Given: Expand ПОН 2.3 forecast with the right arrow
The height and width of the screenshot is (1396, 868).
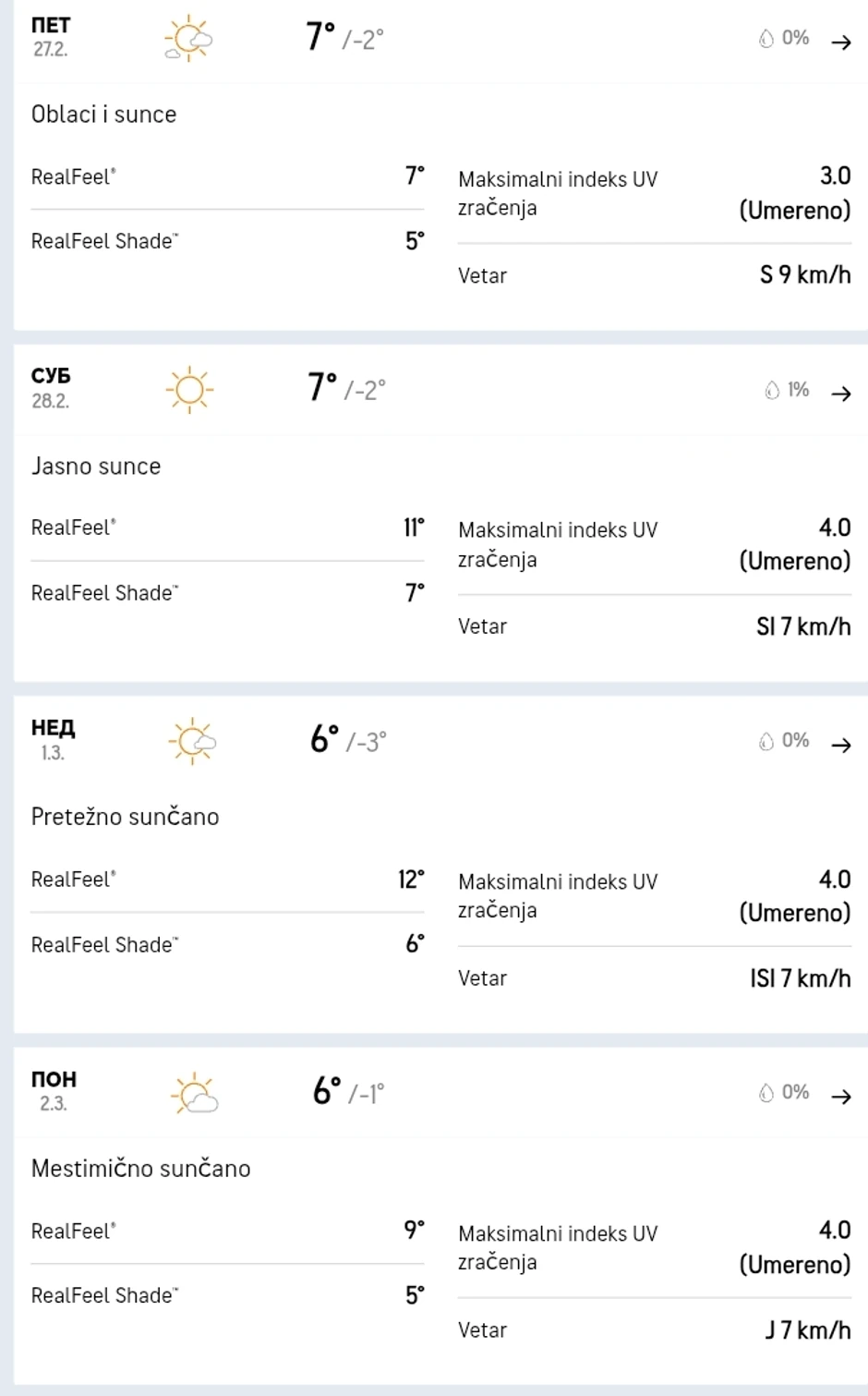Looking at the screenshot, I should 841,1097.
